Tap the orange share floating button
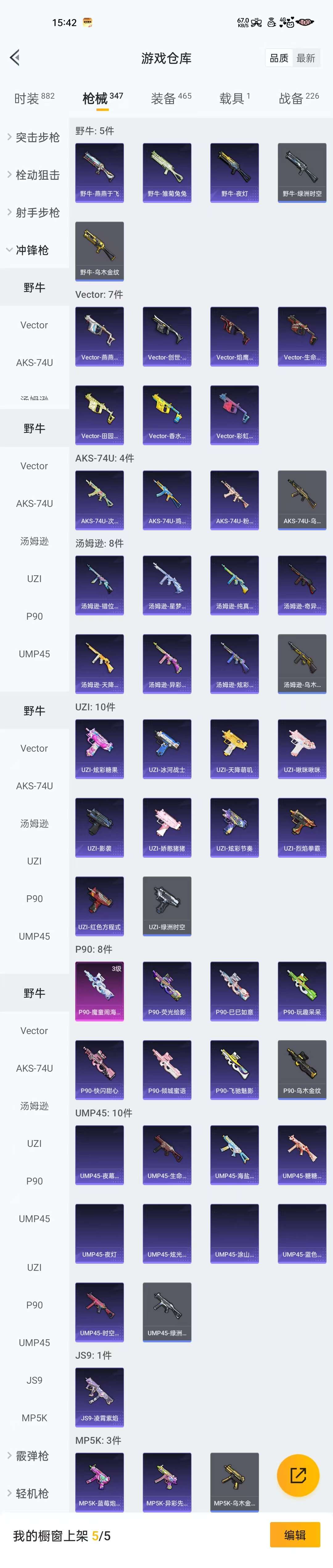The image size is (333, 1568). point(298,1476)
